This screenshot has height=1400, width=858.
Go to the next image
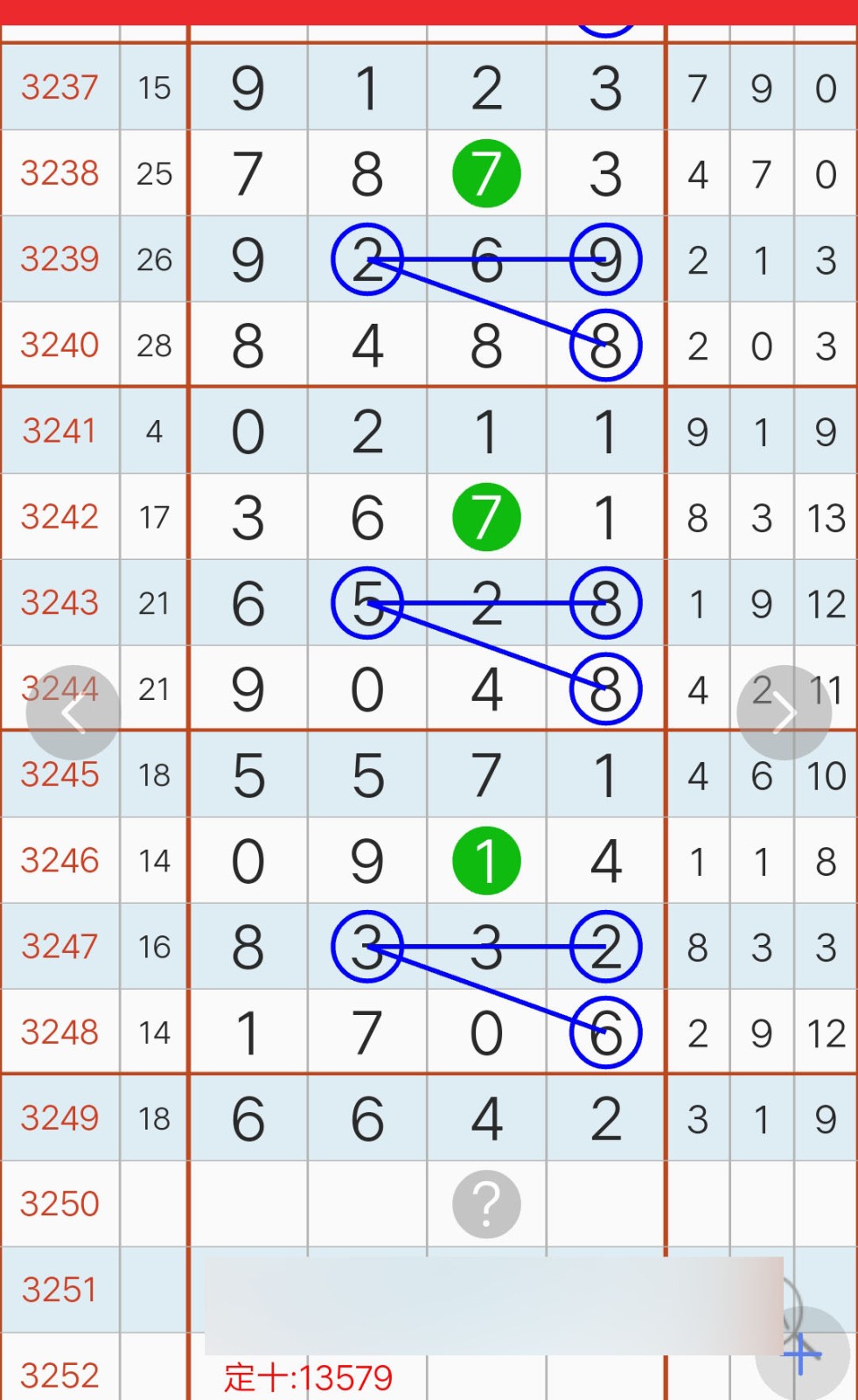pyautogui.click(x=784, y=713)
